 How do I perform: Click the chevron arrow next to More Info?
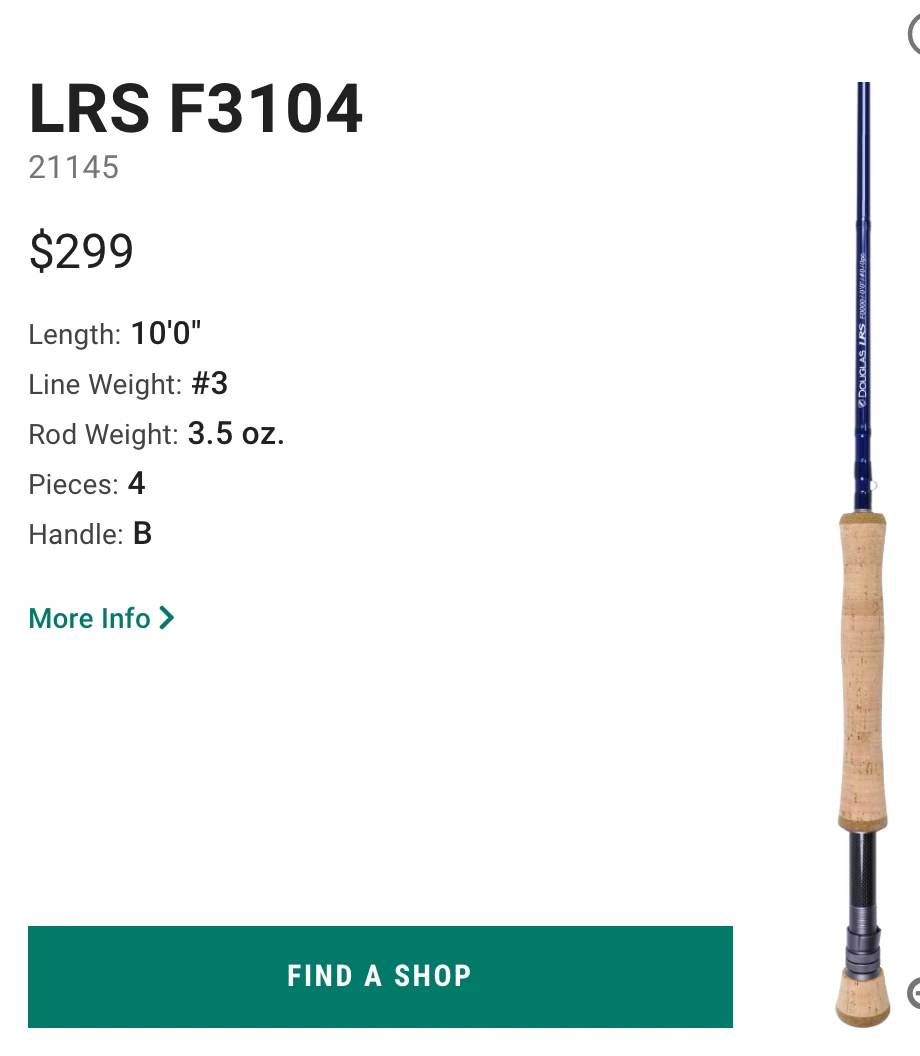click(165, 618)
